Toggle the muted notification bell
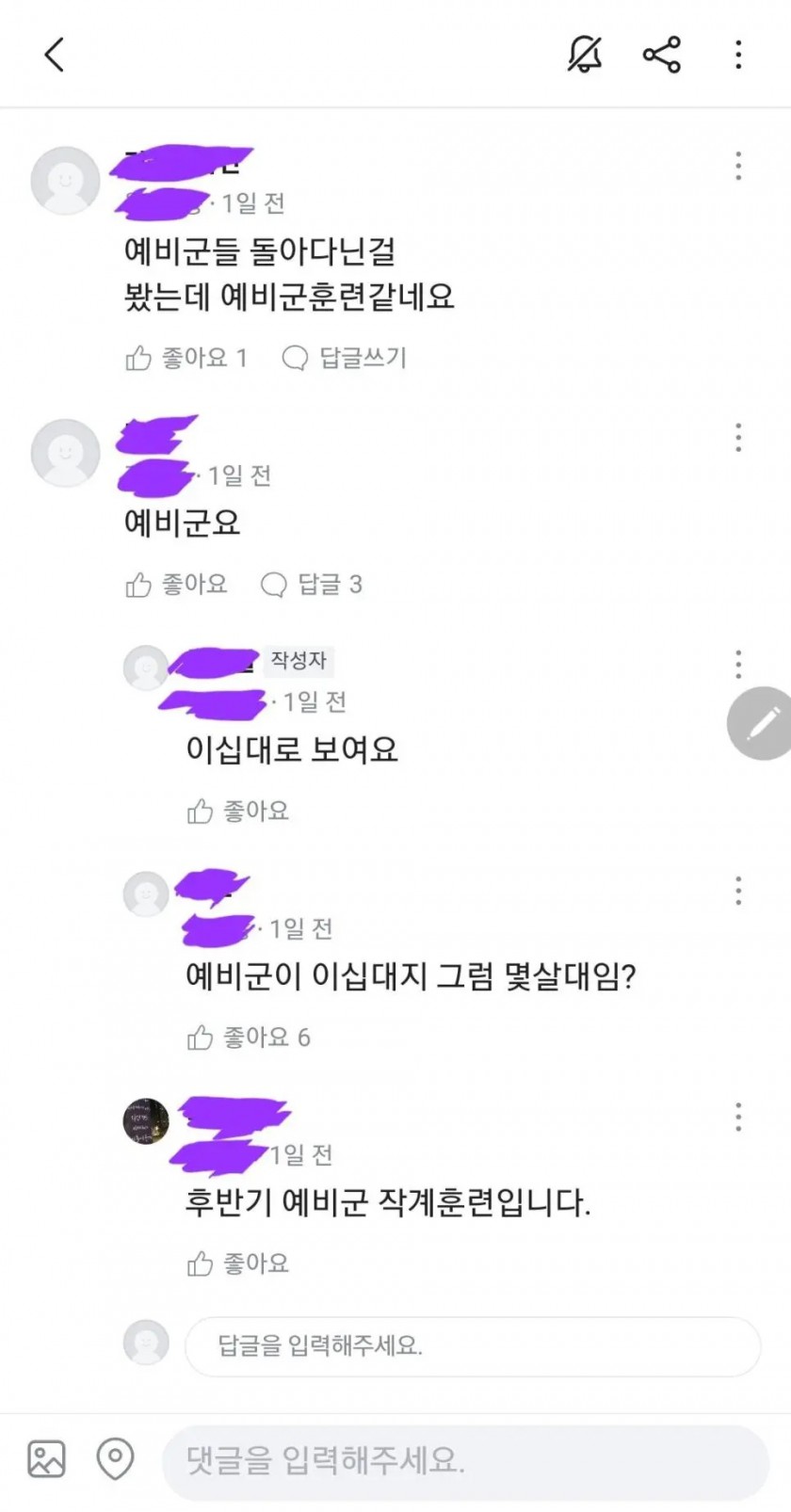Viewport: 791px width, 1512px height. (x=585, y=55)
